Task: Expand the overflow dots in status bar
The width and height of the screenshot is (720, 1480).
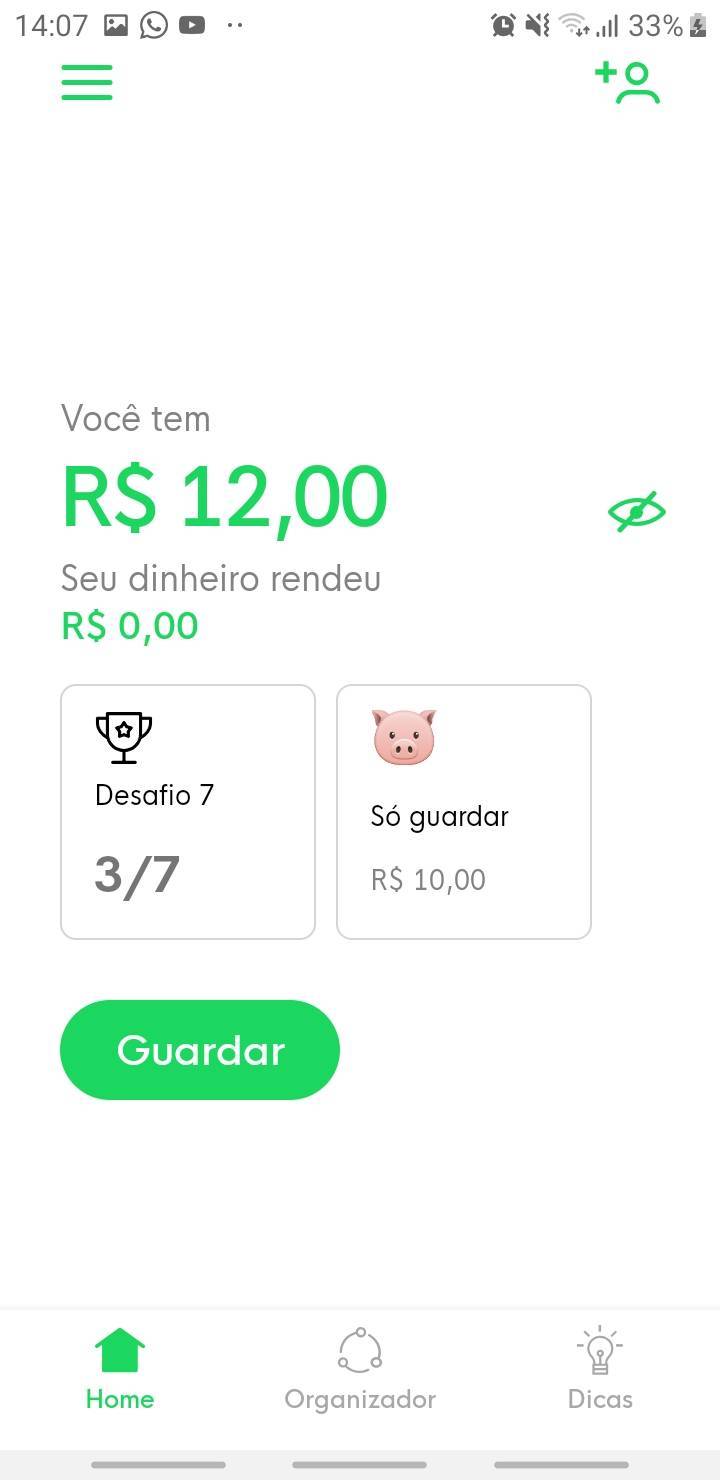Action: 234,26
